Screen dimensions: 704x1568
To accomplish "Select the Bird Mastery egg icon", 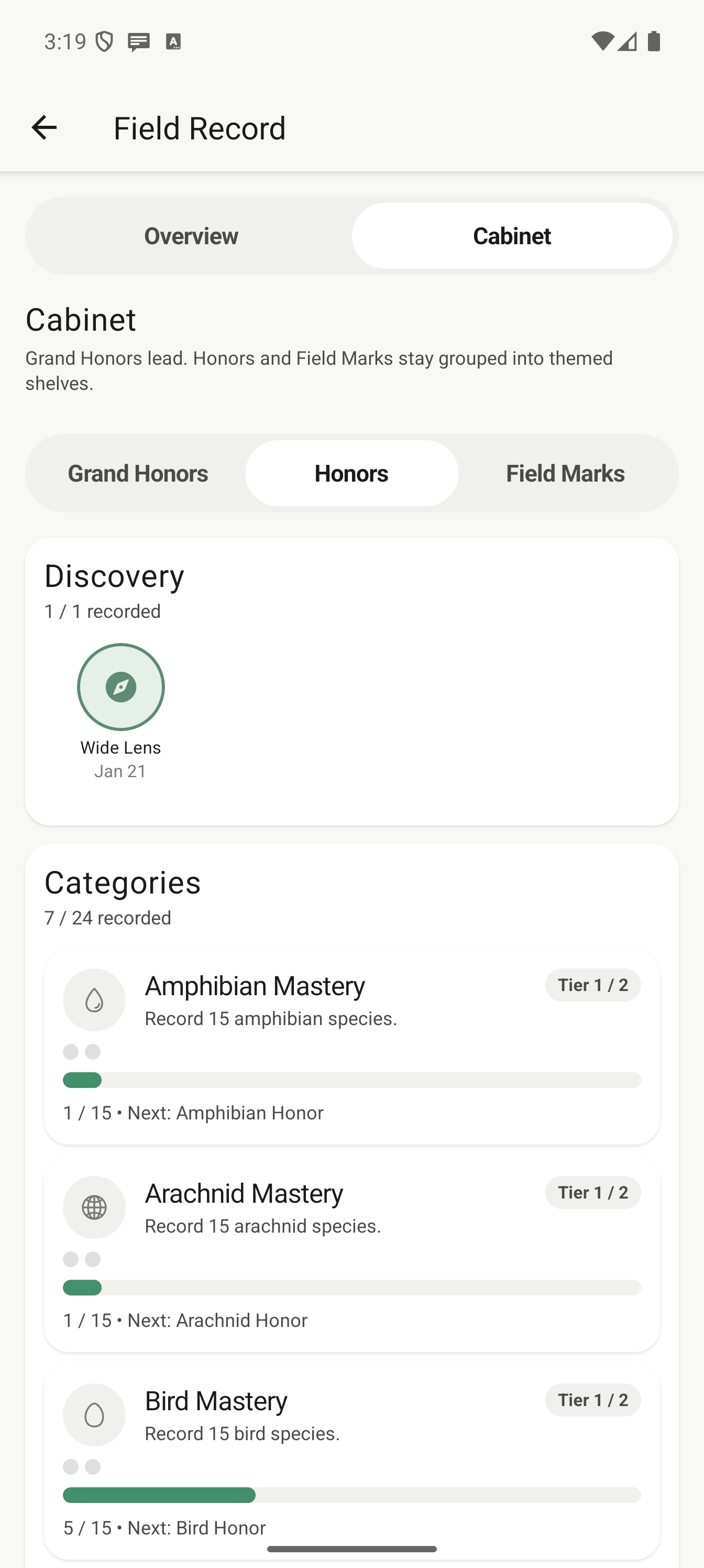I will tap(94, 1415).
